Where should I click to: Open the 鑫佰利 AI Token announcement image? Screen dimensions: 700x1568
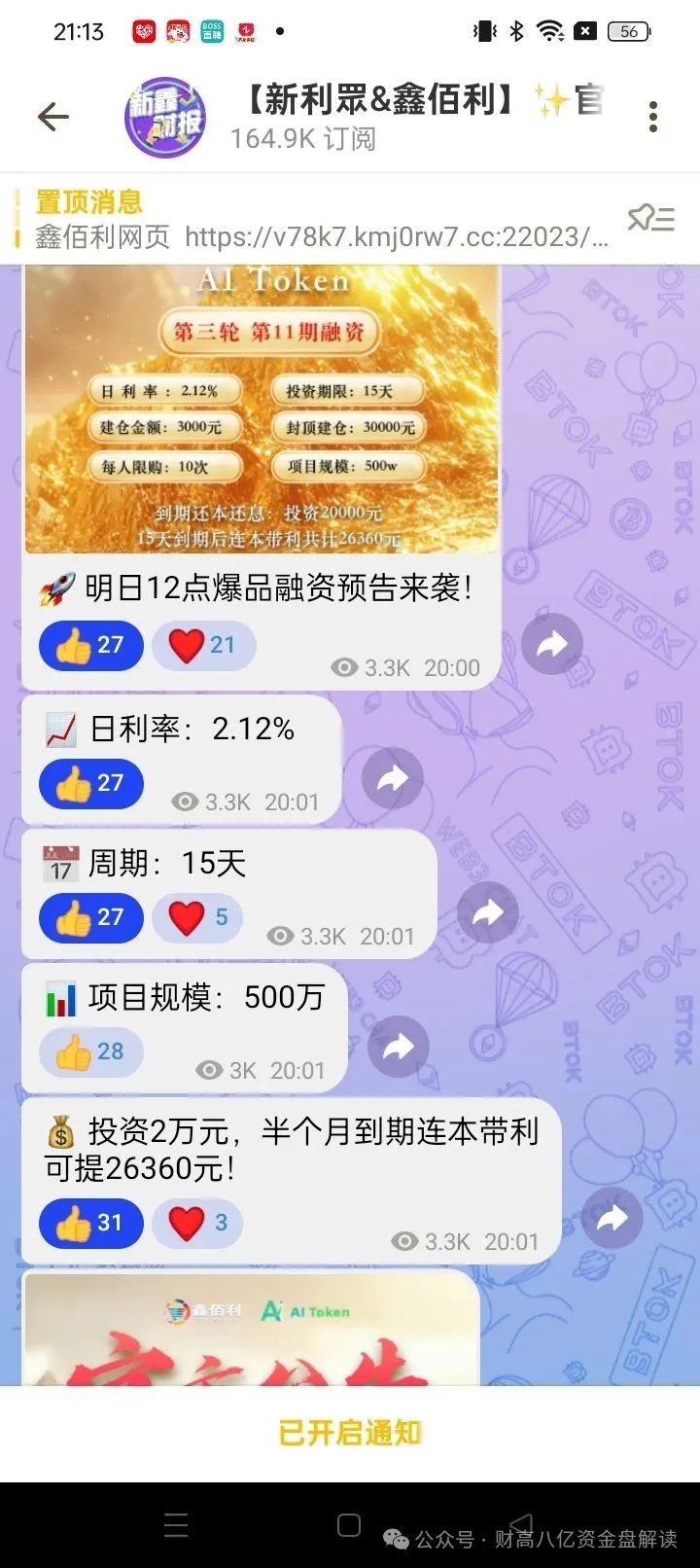[252, 1328]
